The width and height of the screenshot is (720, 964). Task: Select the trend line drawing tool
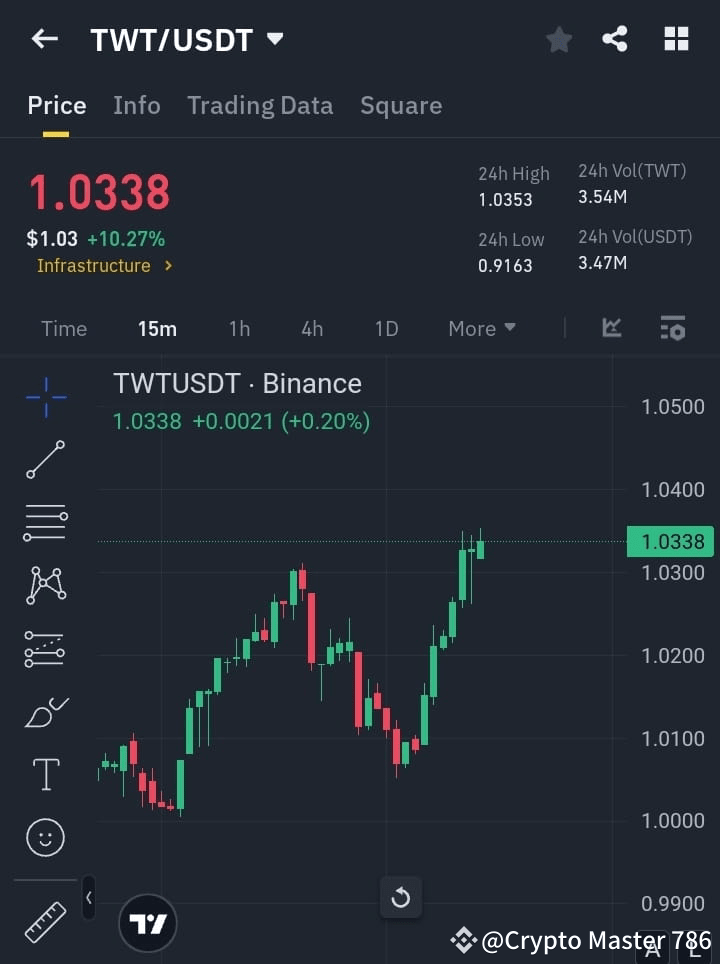(44, 460)
